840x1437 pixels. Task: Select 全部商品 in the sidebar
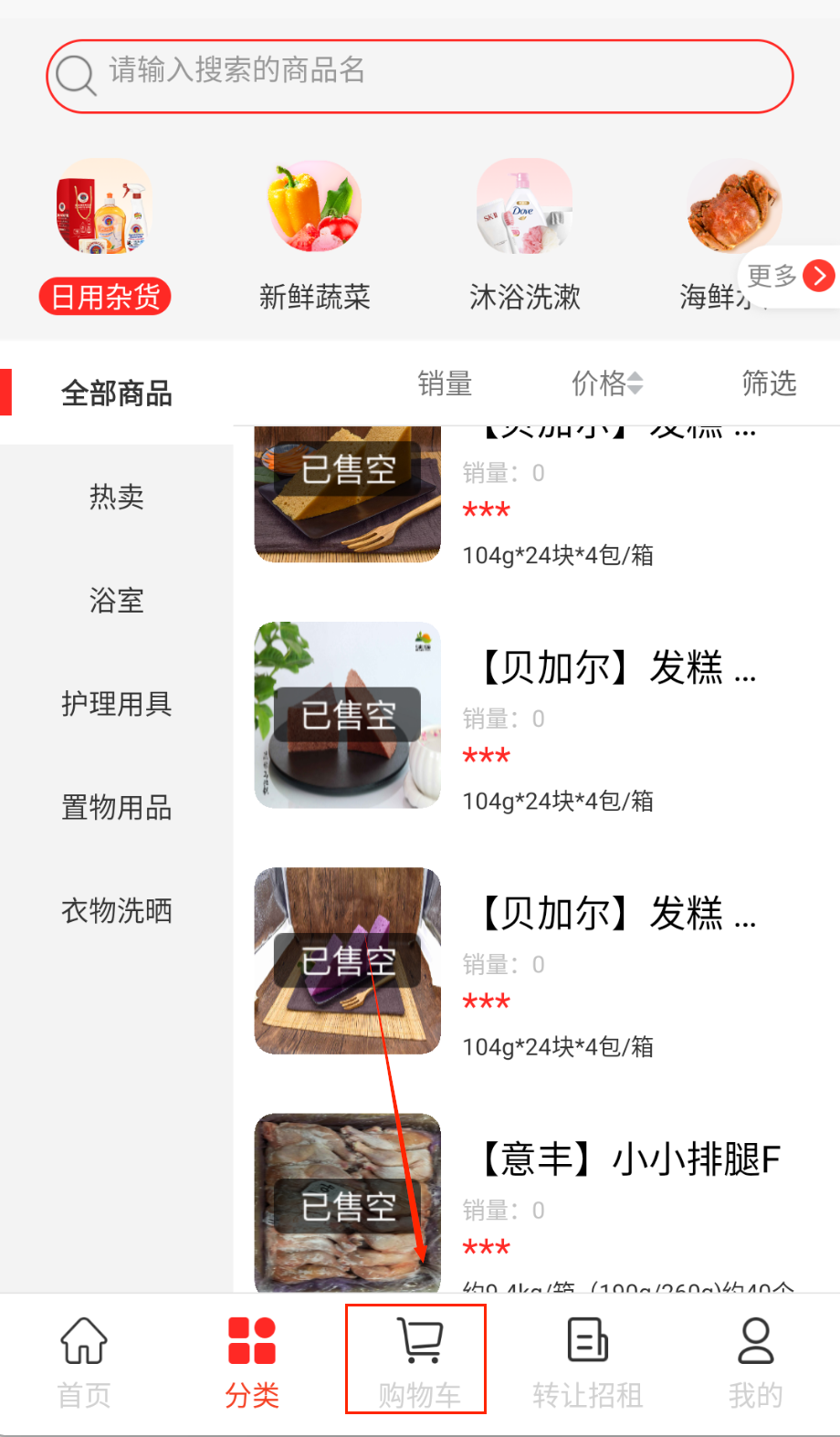coord(117,393)
